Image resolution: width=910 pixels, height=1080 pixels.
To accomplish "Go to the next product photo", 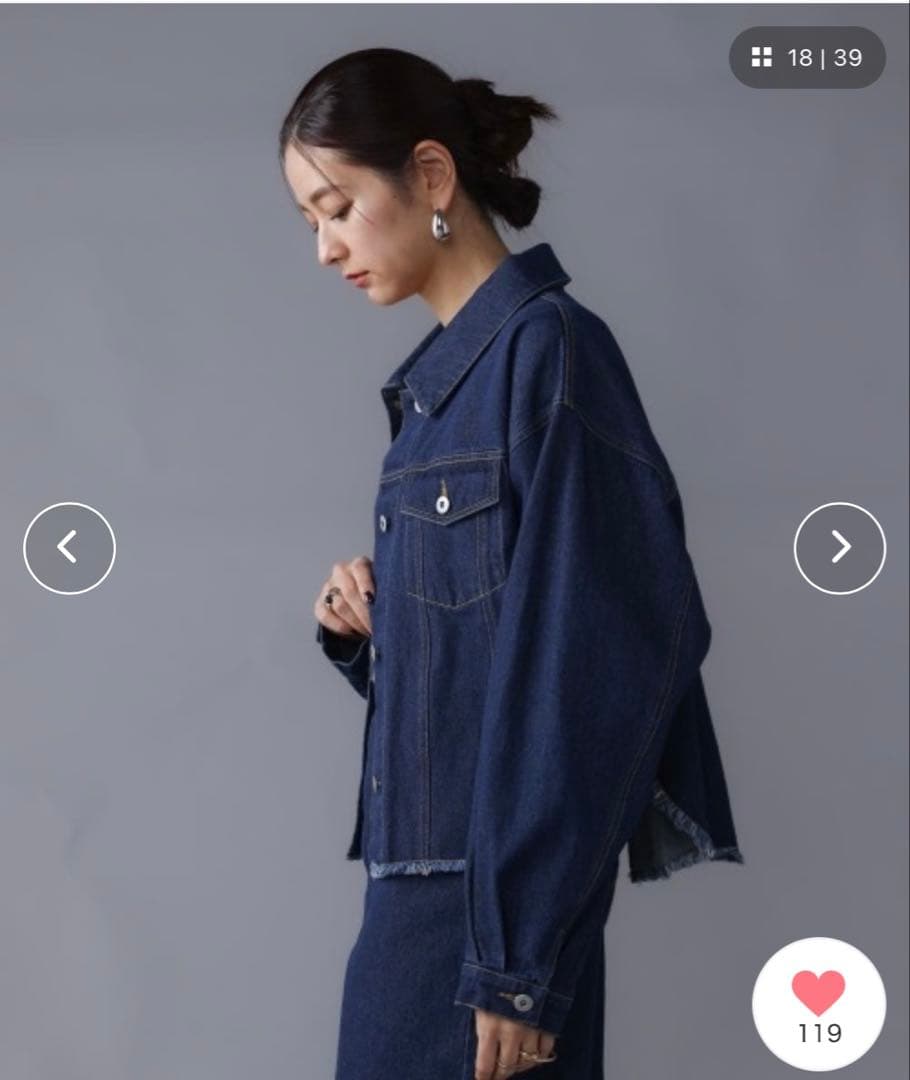I will (x=840, y=548).
